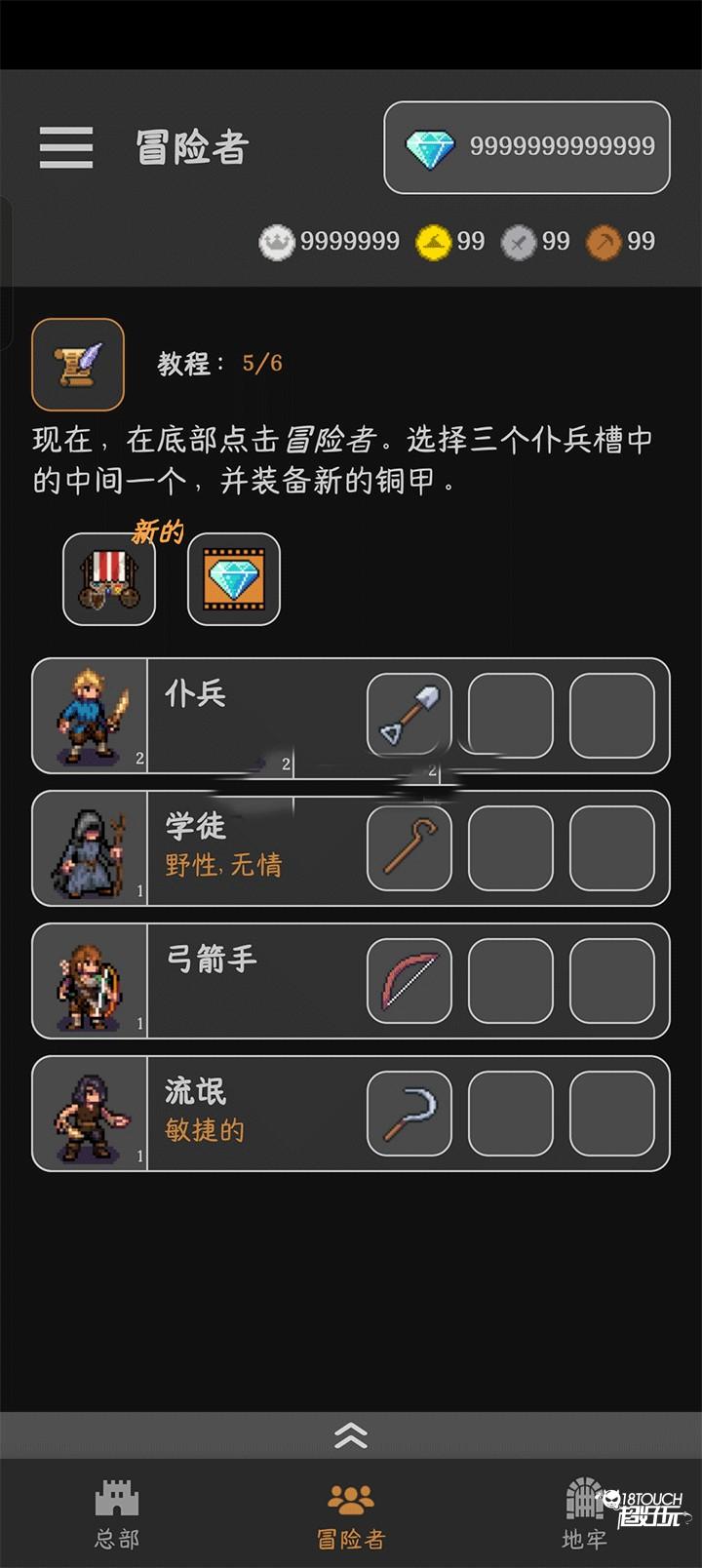Tap the staff weapon slot of 学徒
This screenshot has width=702, height=1568.
coord(409,848)
